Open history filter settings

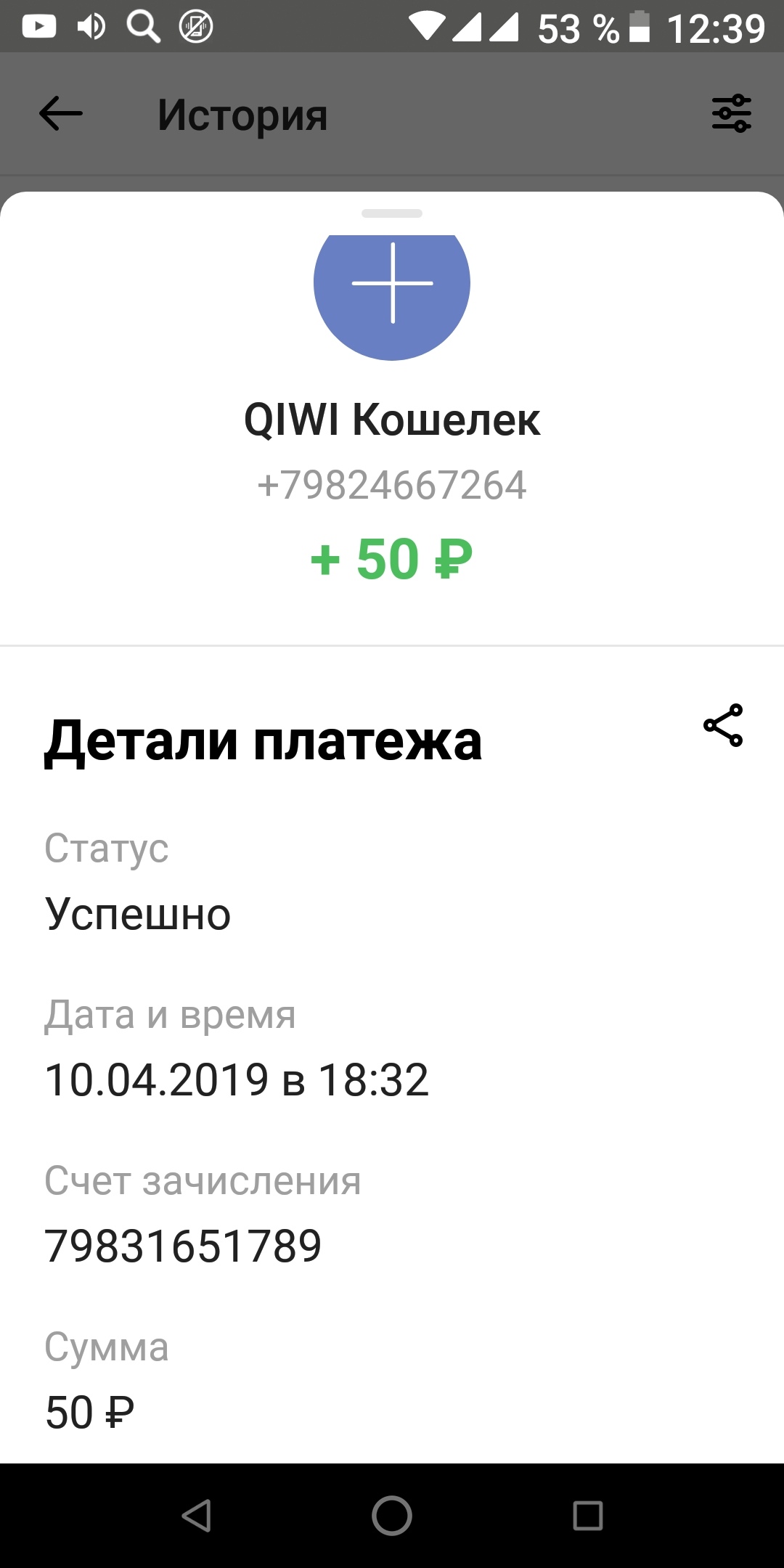pyautogui.click(x=731, y=114)
